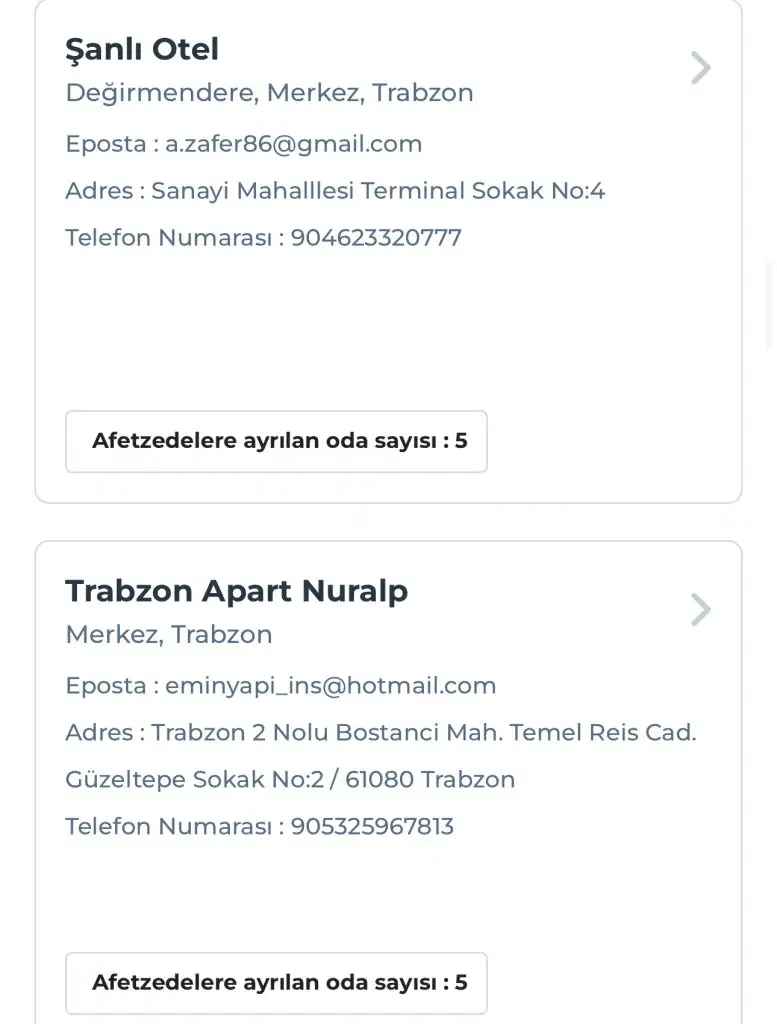Viewport: 777px width, 1024px height.
Task: Tap Şanlı Otel's 'Afetzedelere ayrılan oda sayısı' button
Action: click(276, 441)
